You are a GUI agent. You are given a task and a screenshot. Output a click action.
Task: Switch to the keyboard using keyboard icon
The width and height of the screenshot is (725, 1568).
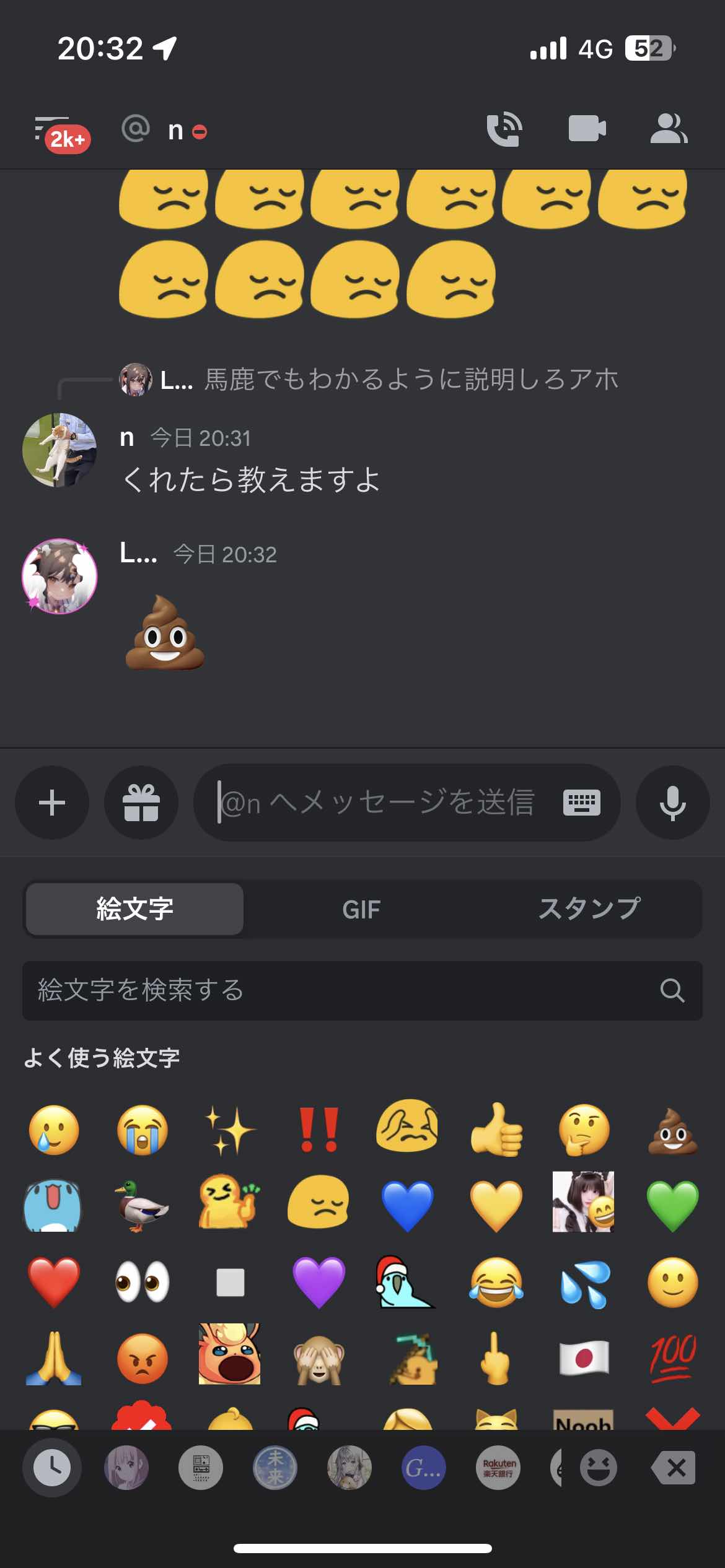click(x=581, y=803)
